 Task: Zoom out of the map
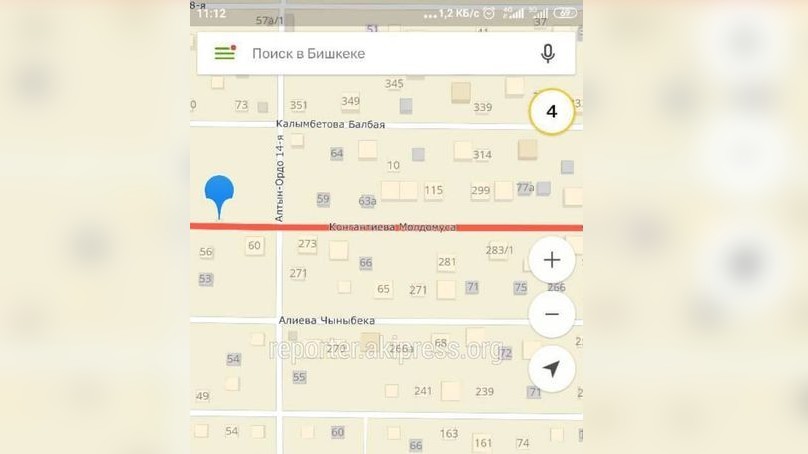coord(552,315)
